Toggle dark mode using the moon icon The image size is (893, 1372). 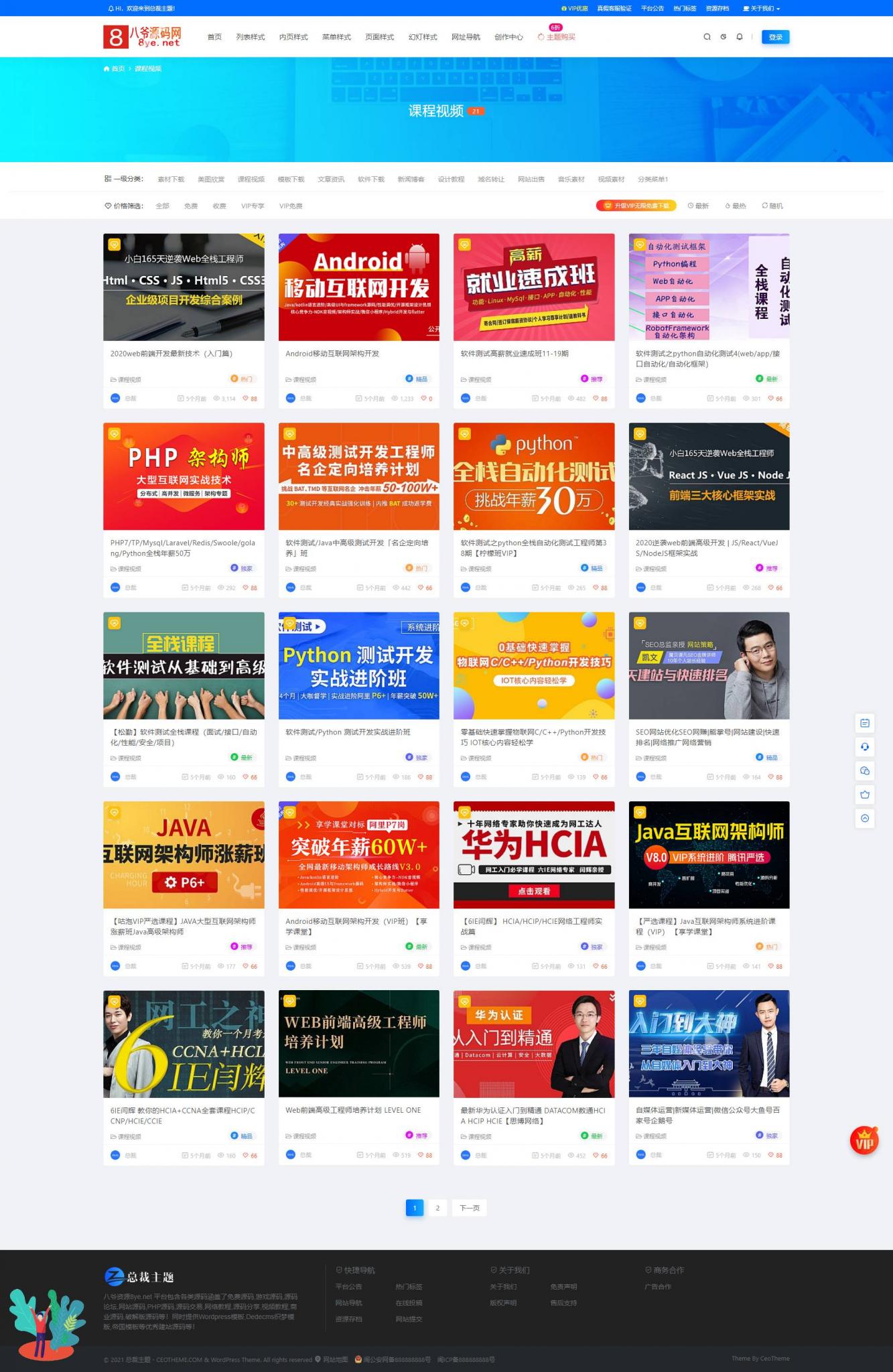[723, 37]
